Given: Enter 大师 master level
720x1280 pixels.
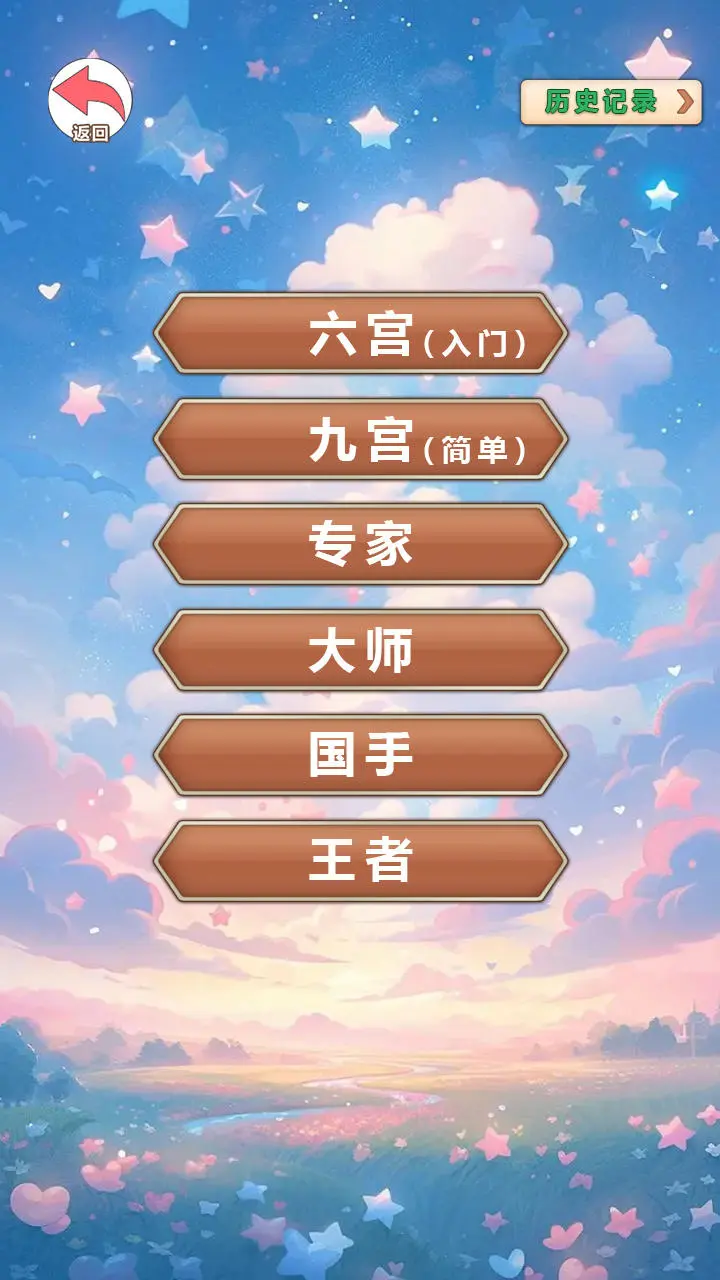Looking at the screenshot, I should (x=360, y=651).
